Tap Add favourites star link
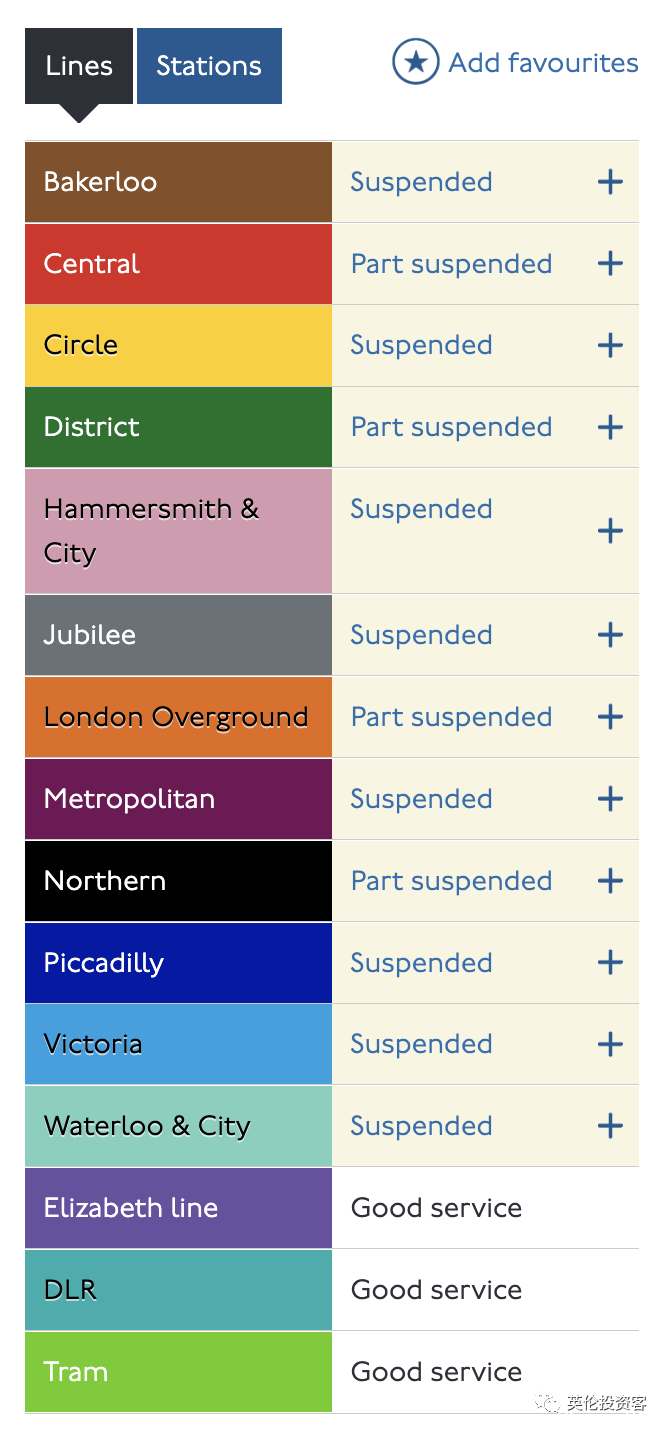Viewport: 668px width, 1432px height. point(515,63)
